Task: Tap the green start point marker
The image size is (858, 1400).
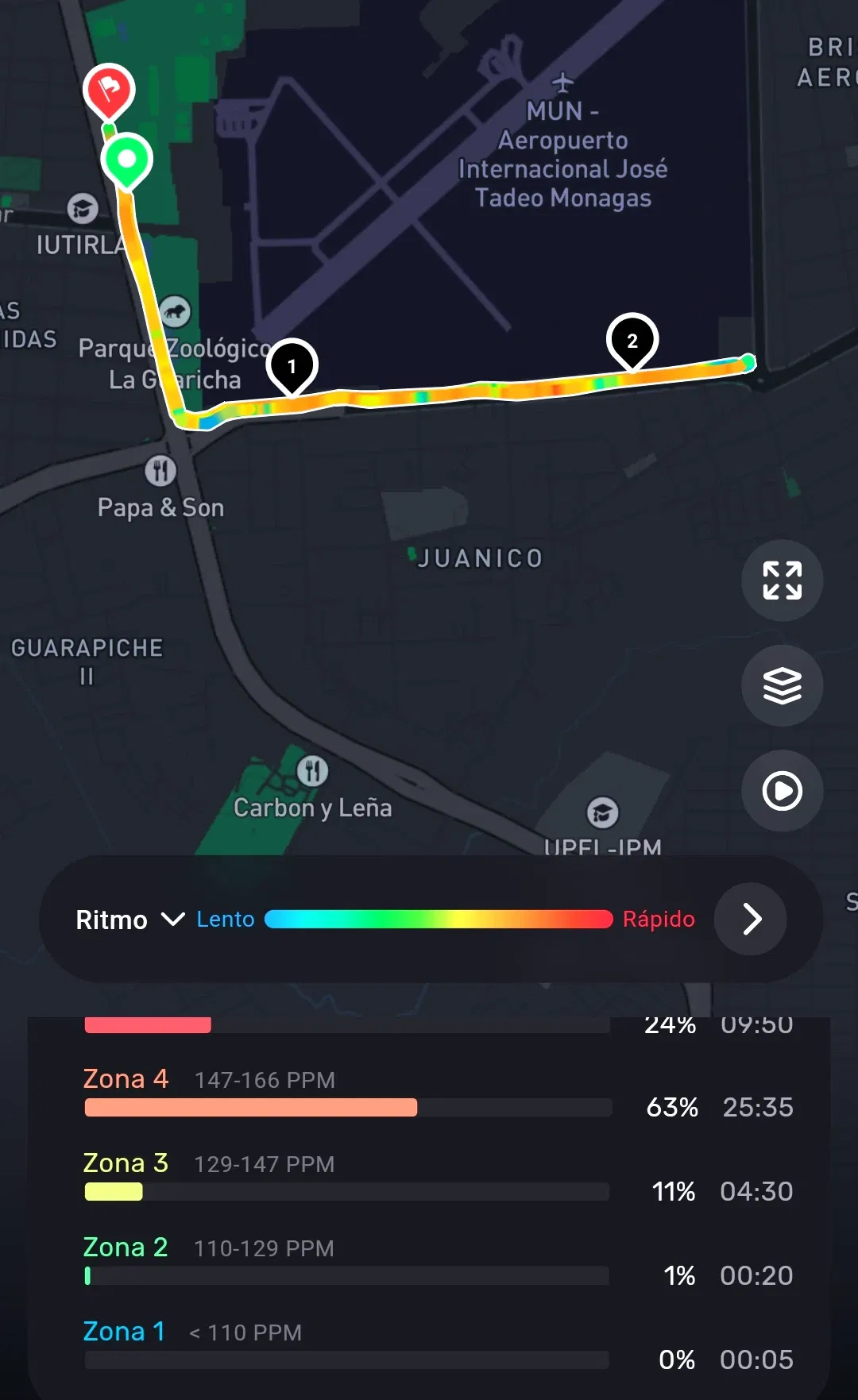Action: pos(126,160)
